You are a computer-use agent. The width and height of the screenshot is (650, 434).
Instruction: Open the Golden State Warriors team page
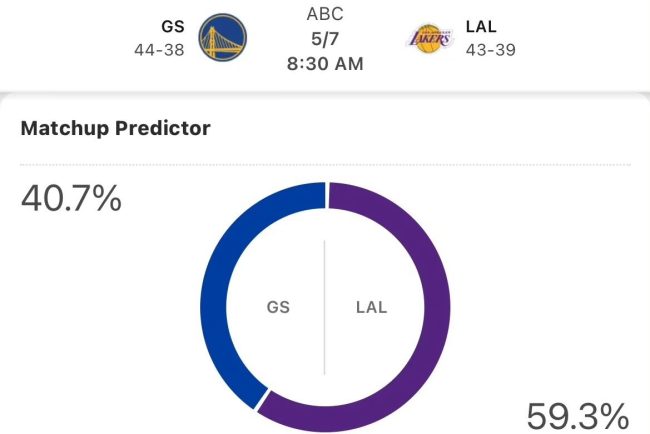222,39
